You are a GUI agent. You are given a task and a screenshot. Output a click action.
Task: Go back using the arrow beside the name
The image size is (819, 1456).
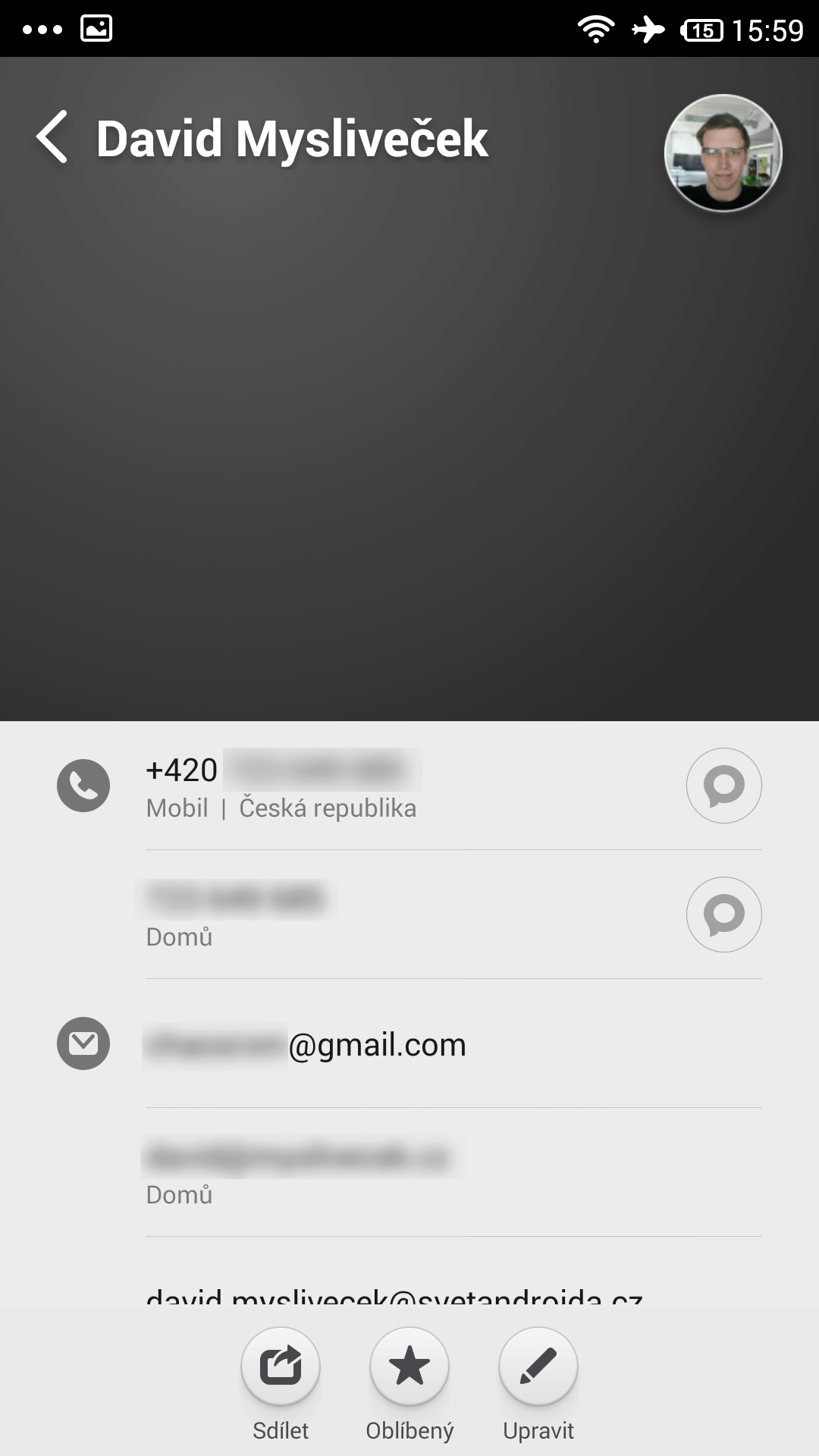52,137
